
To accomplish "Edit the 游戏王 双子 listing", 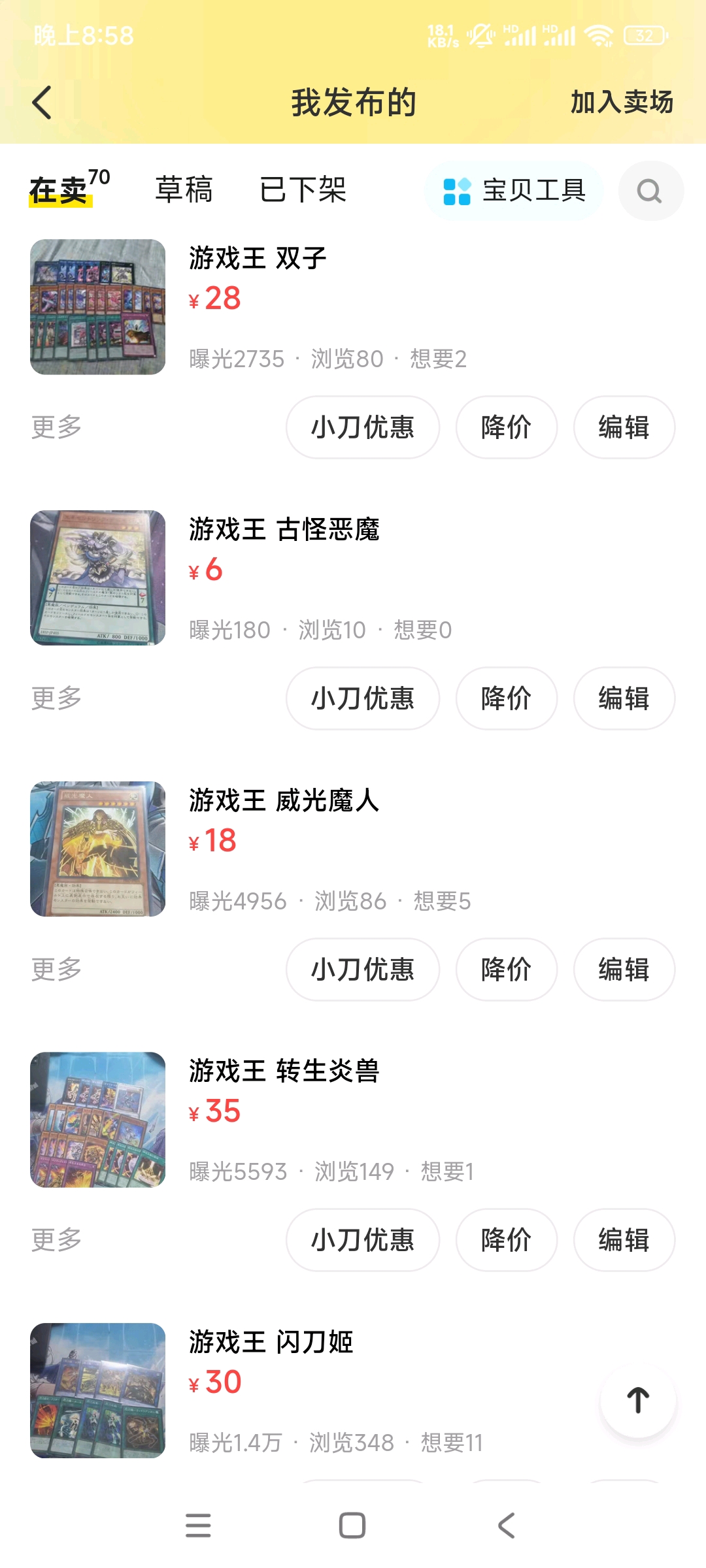I will 624,427.
